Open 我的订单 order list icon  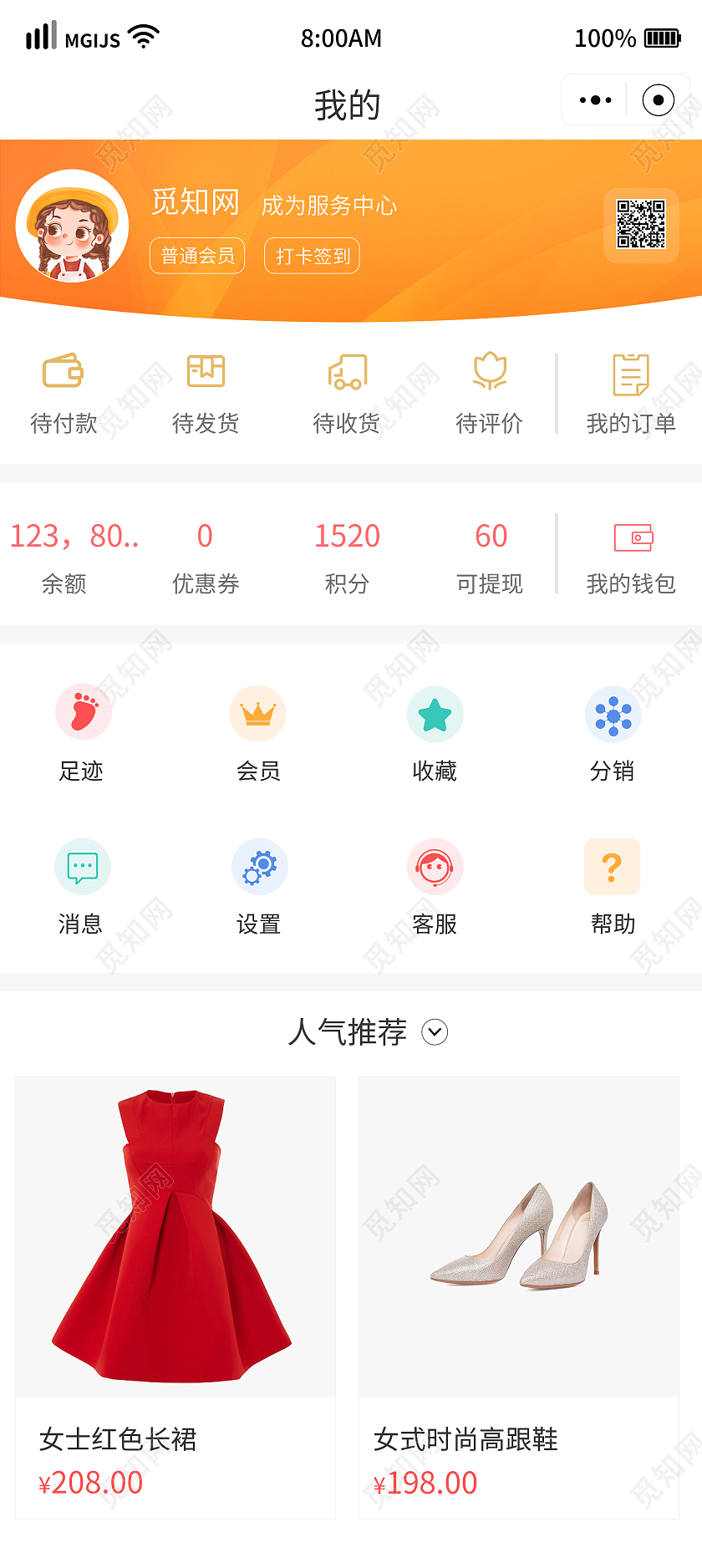(631, 377)
